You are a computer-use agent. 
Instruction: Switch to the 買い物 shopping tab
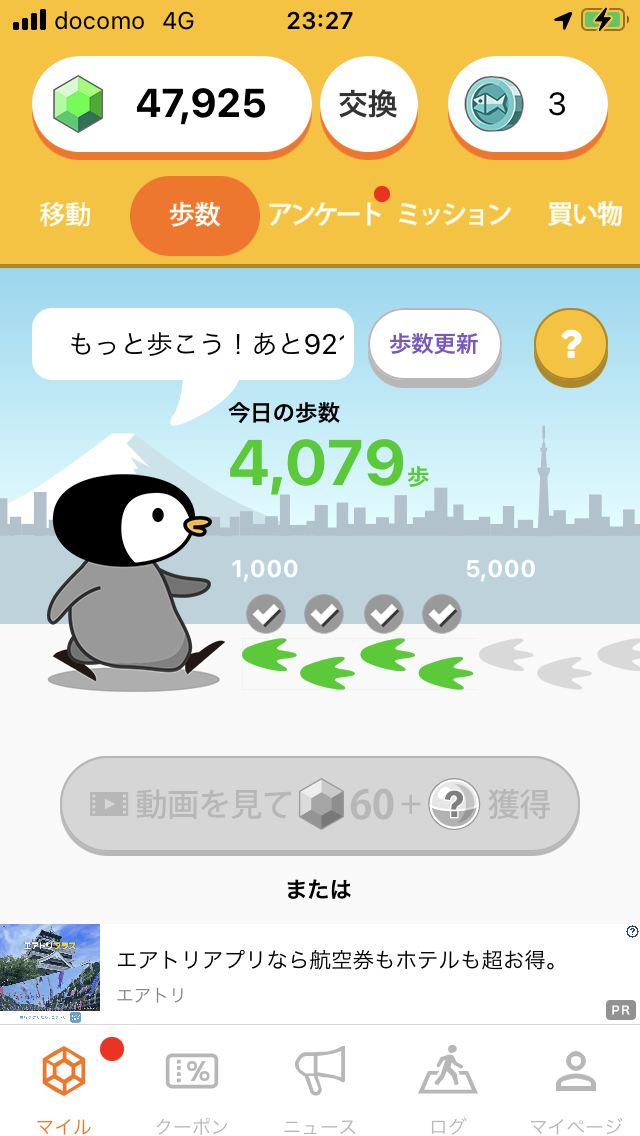(x=585, y=214)
